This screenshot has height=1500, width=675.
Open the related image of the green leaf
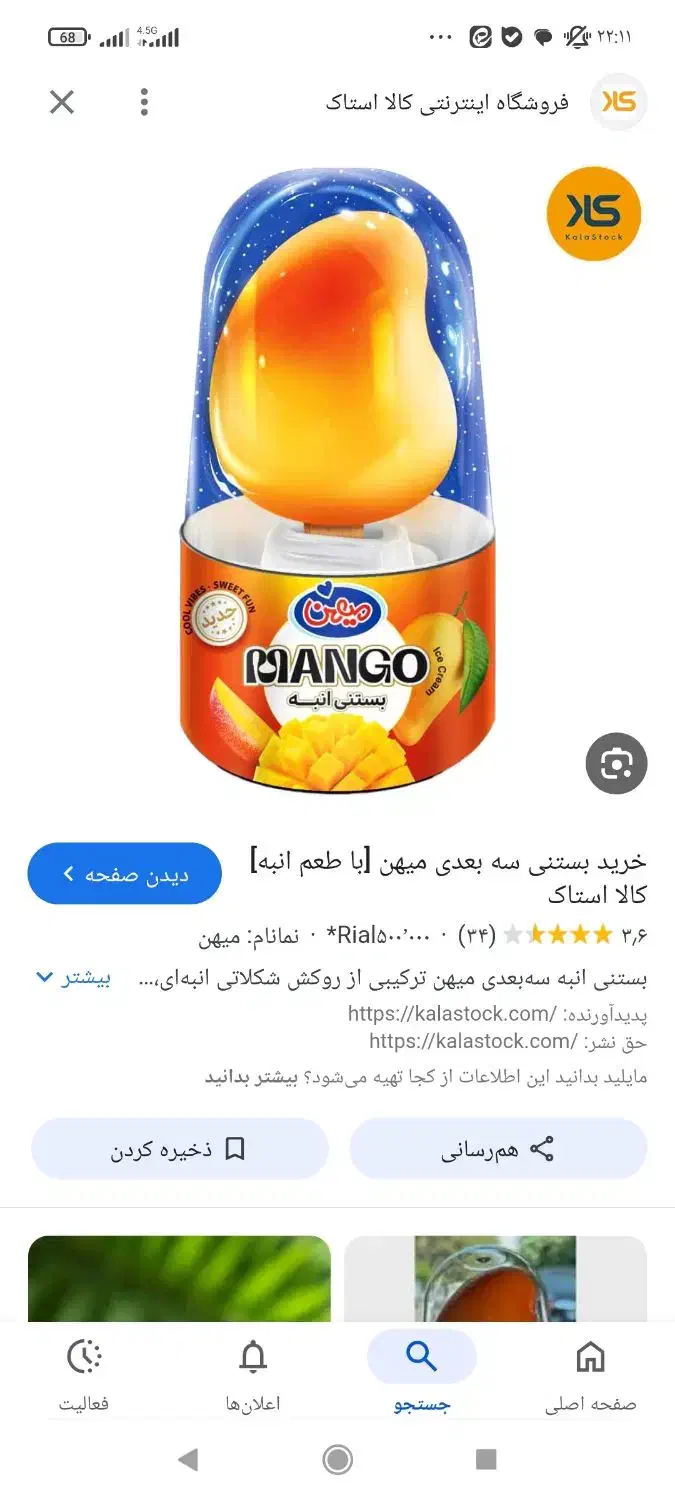pos(179,1279)
